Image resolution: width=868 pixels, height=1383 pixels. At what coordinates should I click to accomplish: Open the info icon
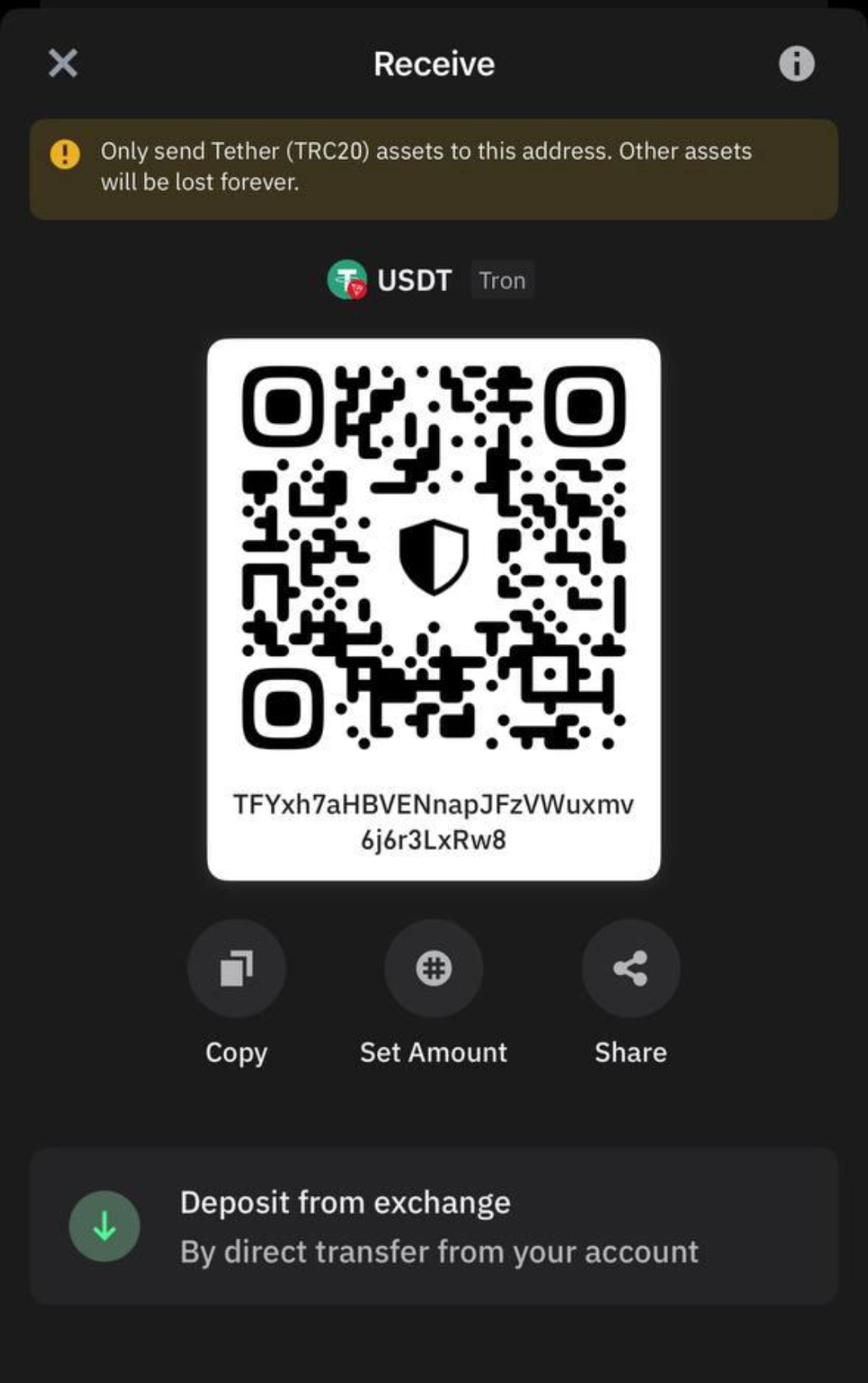coord(796,64)
